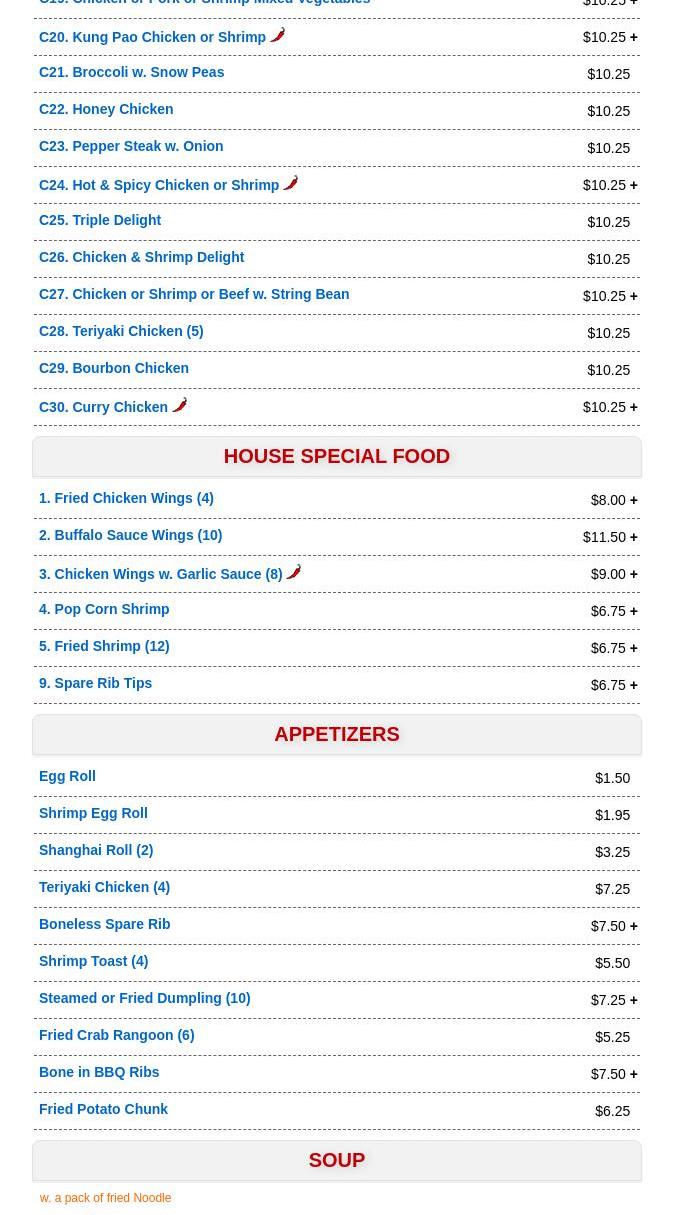675x1215 pixels.
Task: Choose Fried Crab Rangoon (6)
Action: point(116,1036)
